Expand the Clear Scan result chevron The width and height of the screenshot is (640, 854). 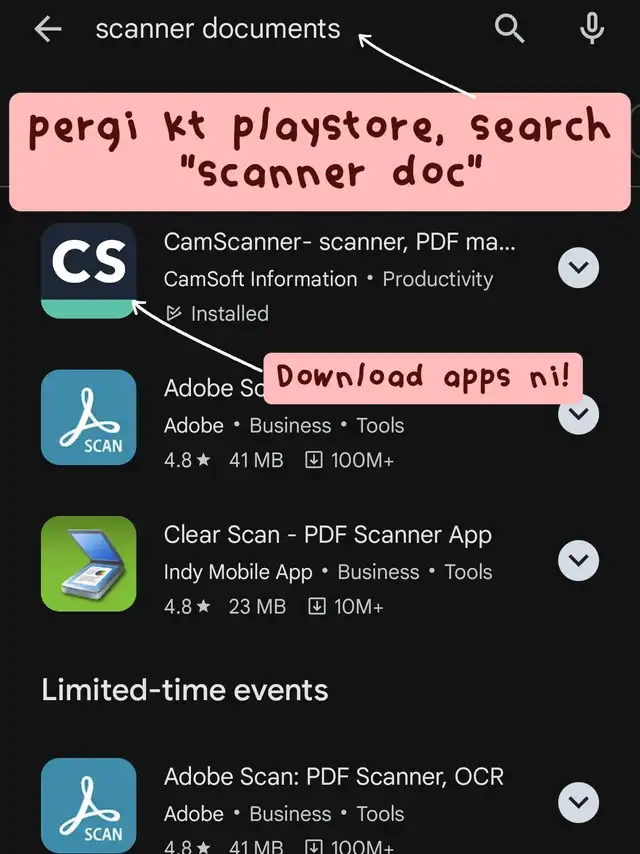(x=578, y=561)
